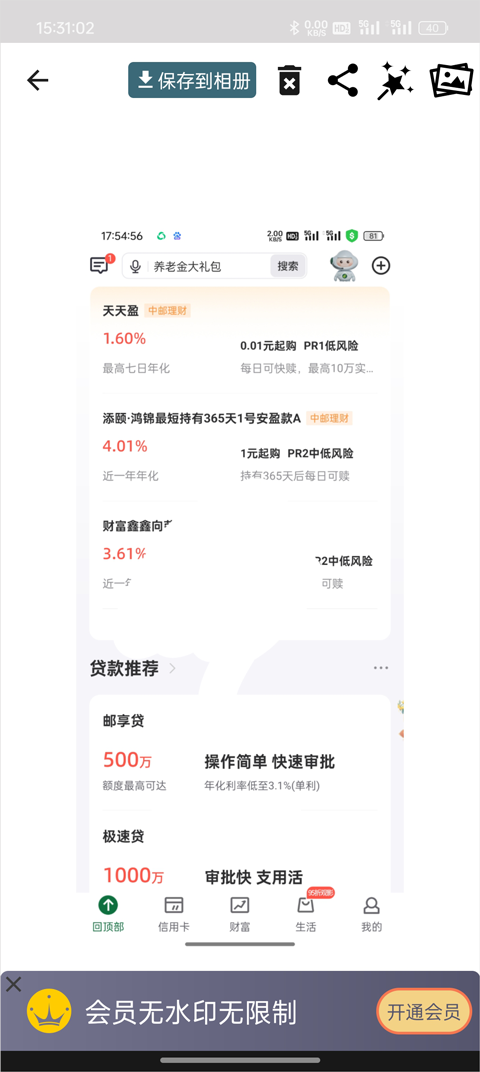The width and height of the screenshot is (480, 1072).
Task: Tap 开通会员 to get membership
Action: coord(424,1012)
